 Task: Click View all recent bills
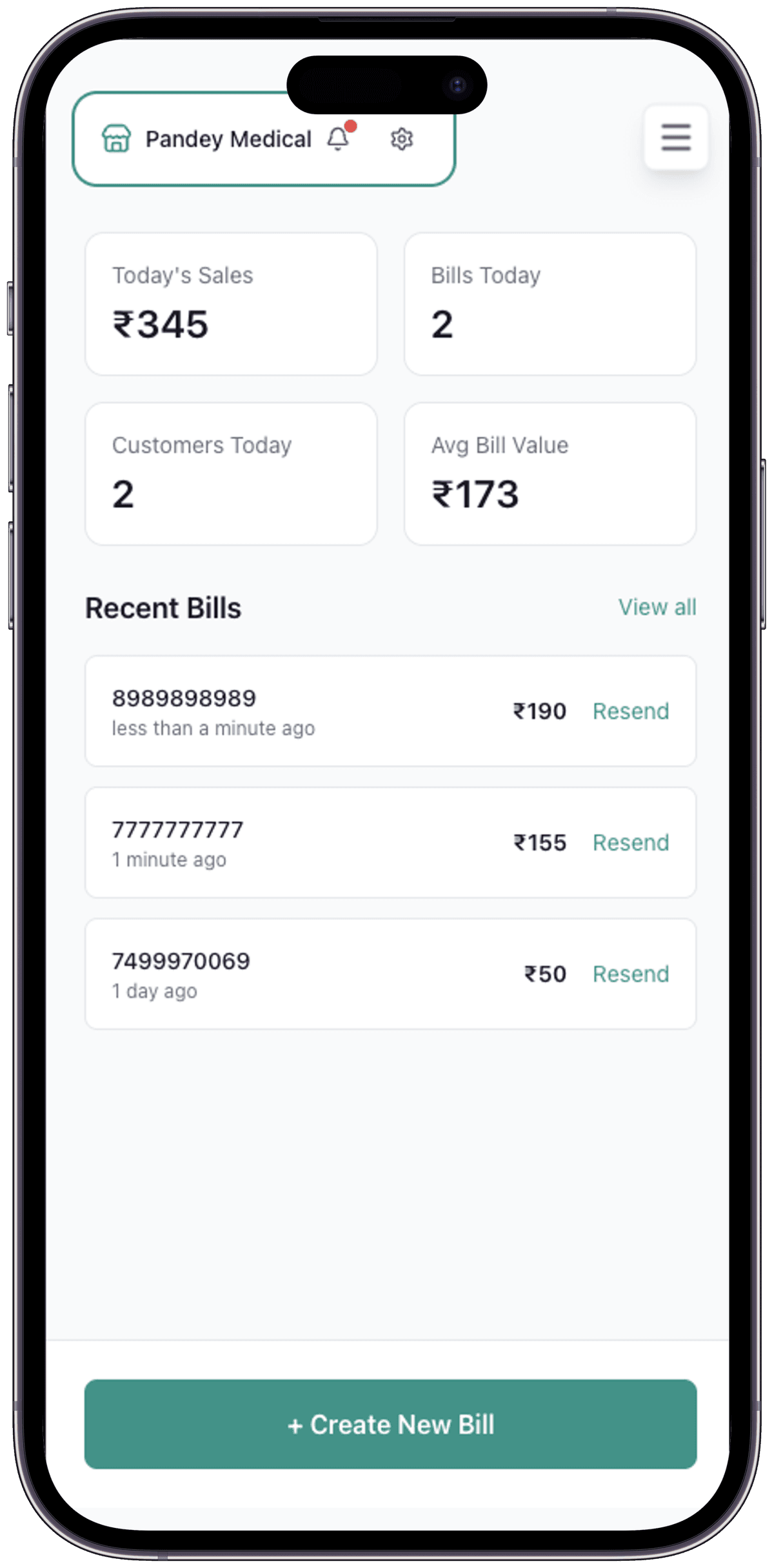(658, 607)
